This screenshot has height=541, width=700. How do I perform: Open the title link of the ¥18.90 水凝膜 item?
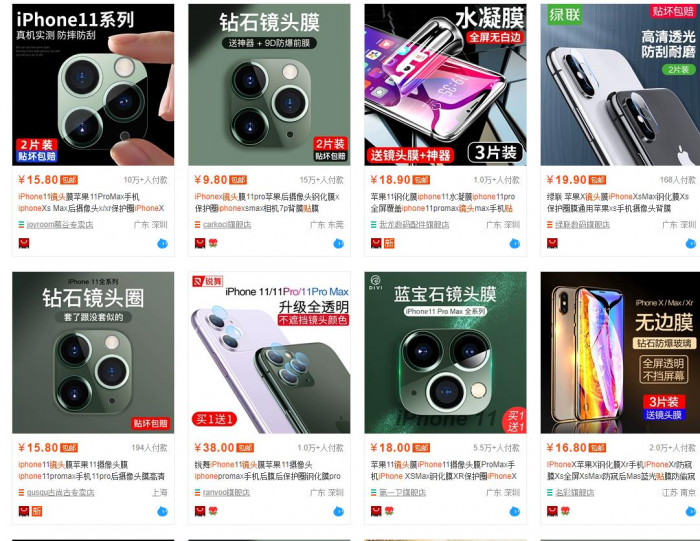click(x=441, y=202)
